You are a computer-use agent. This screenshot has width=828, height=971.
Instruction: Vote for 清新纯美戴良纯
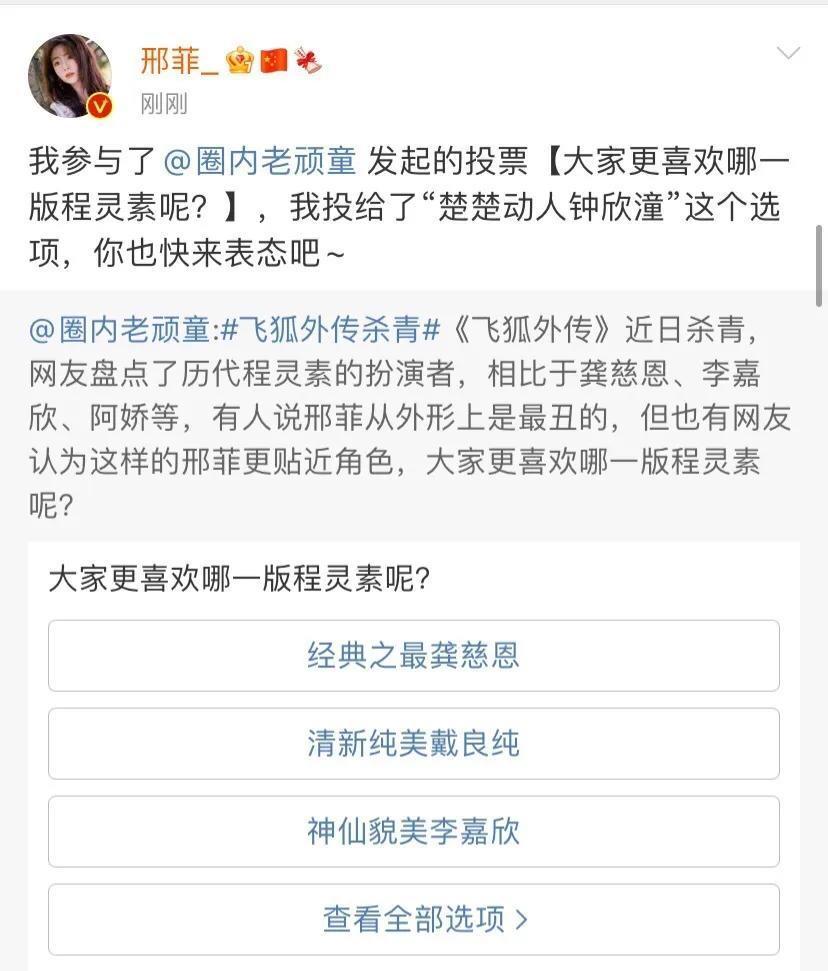point(413,744)
